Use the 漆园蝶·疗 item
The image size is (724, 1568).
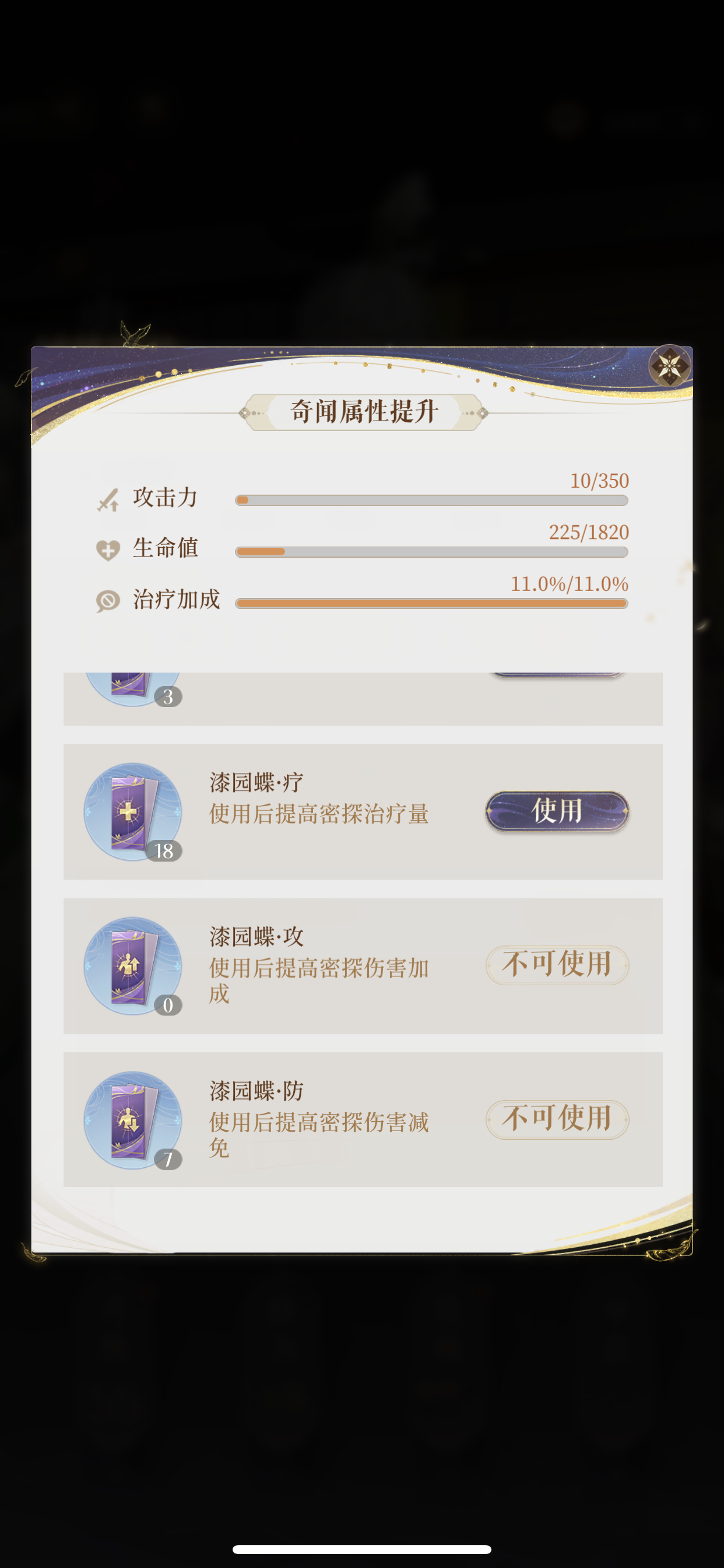[x=557, y=811]
